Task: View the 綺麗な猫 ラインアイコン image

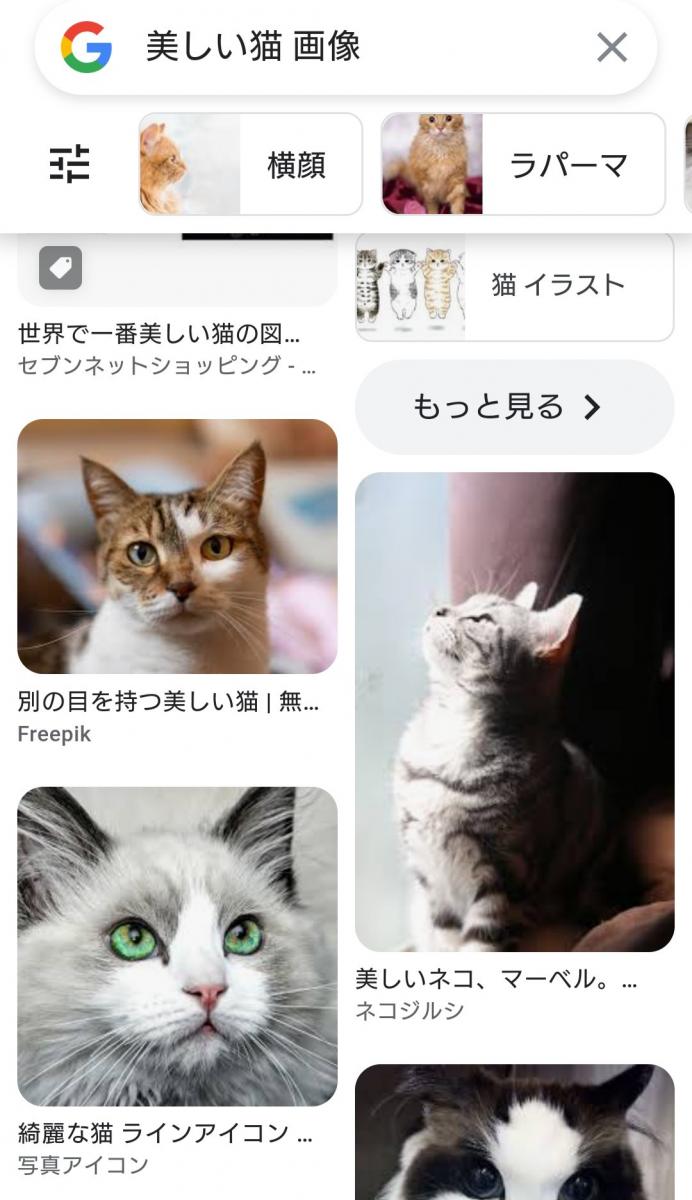Action: tap(177, 946)
